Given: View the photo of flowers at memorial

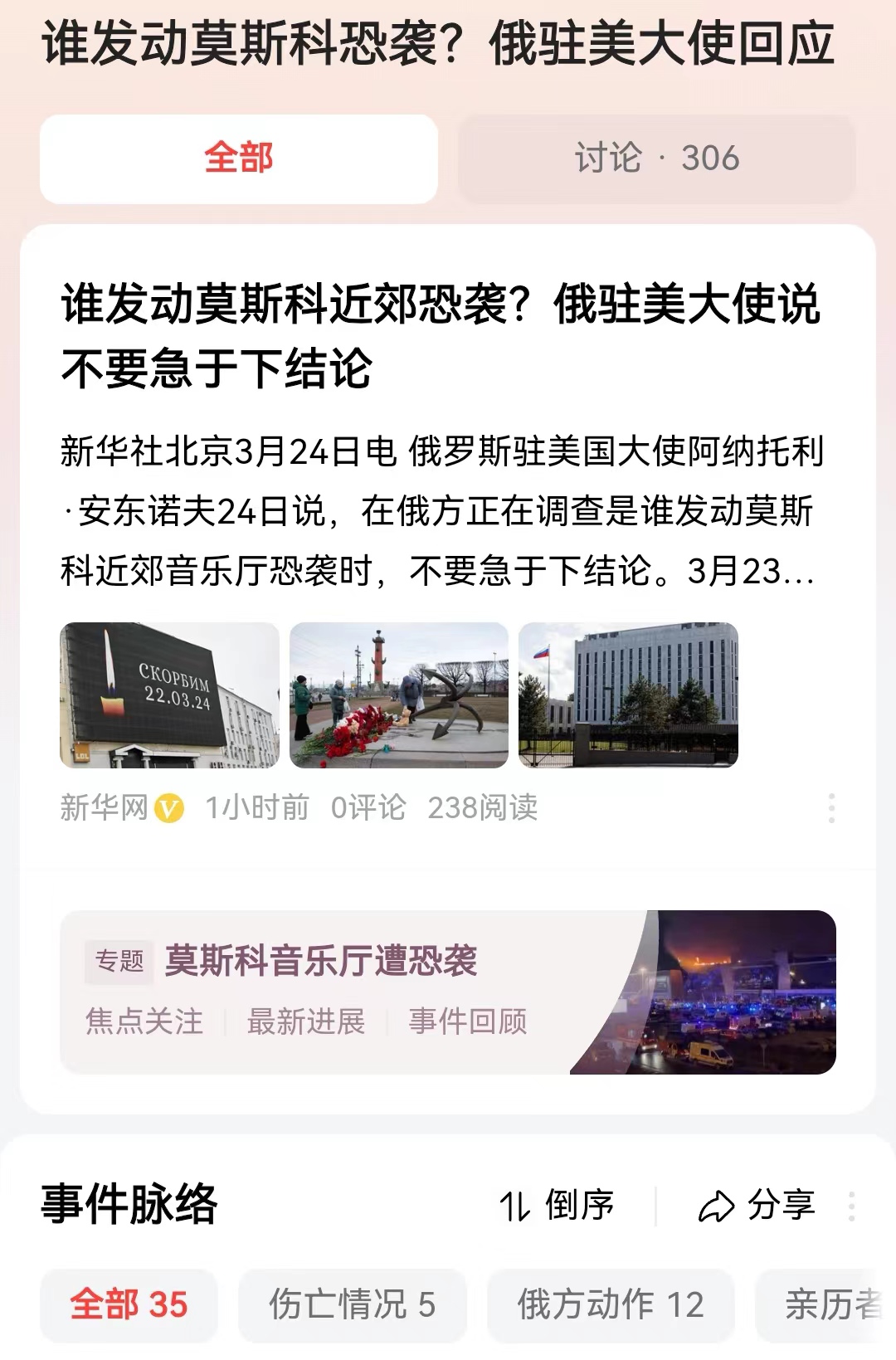Looking at the screenshot, I should (x=399, y=695).
